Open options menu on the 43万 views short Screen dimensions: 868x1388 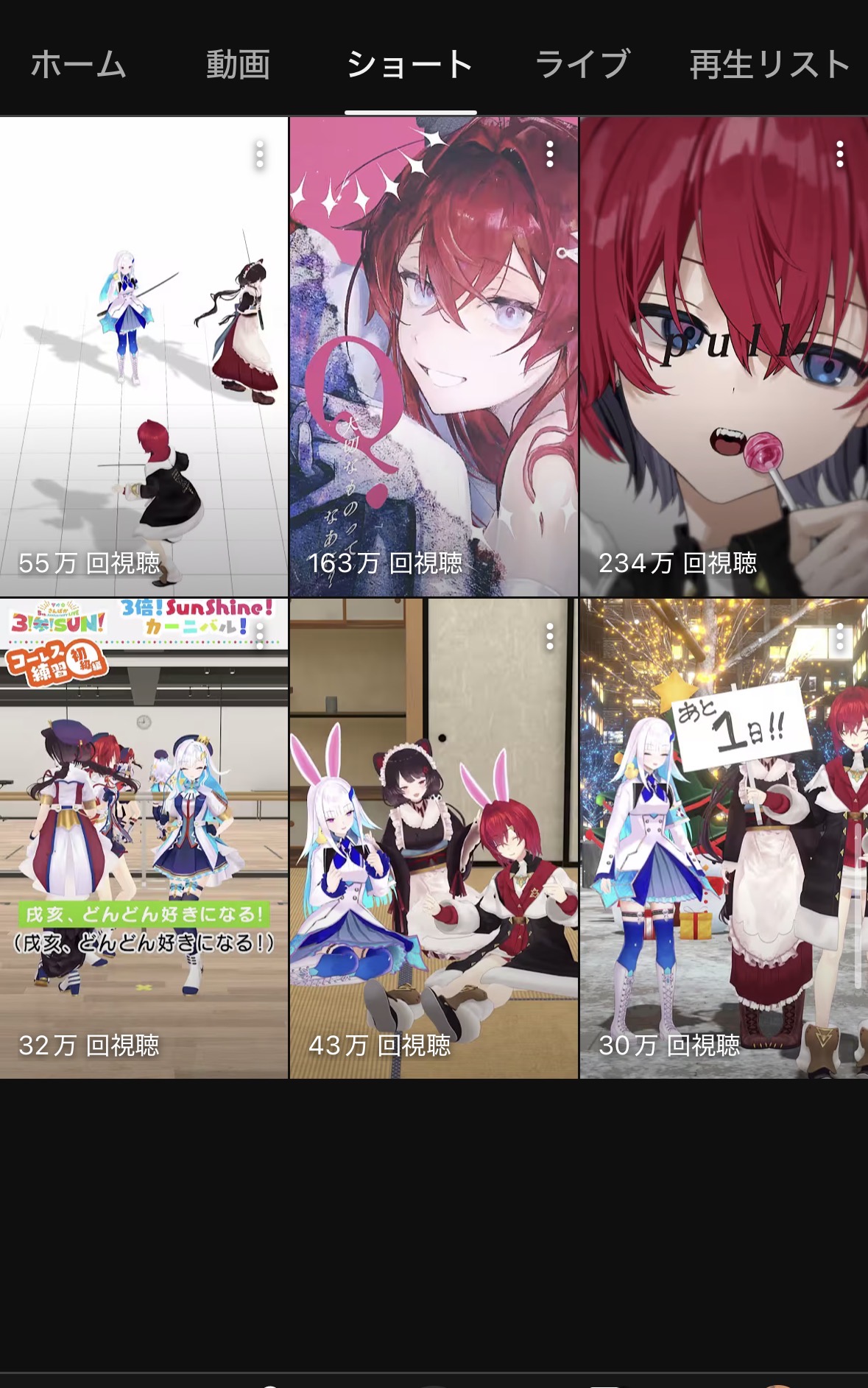point(550,637)
